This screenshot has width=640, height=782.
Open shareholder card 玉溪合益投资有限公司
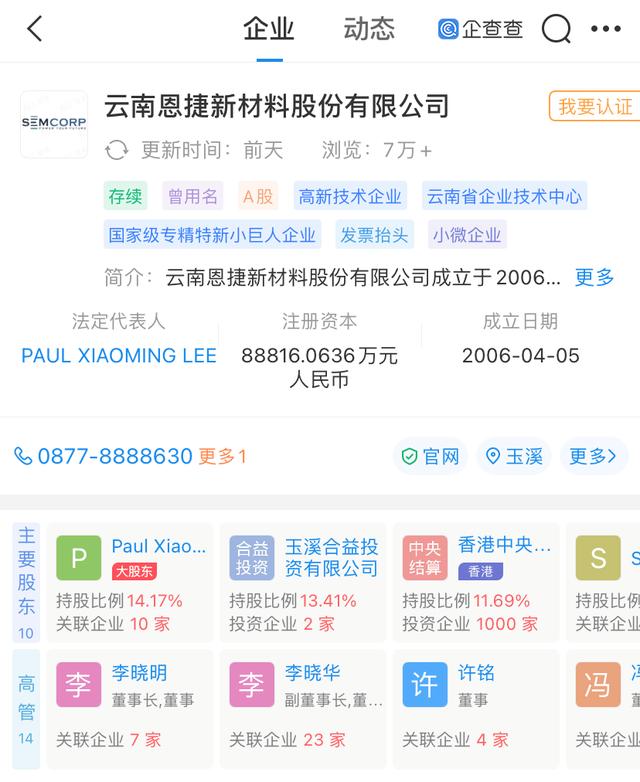303,582
